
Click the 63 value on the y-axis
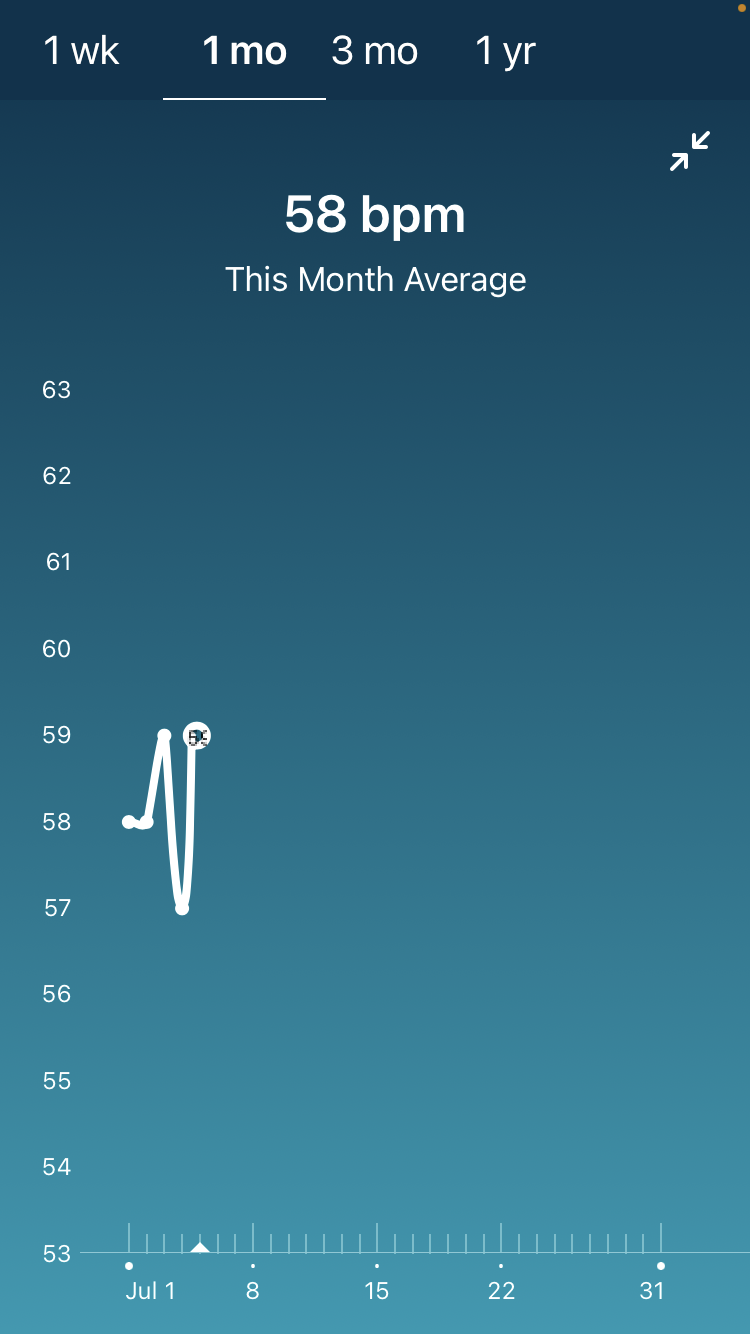pos(57,390)
